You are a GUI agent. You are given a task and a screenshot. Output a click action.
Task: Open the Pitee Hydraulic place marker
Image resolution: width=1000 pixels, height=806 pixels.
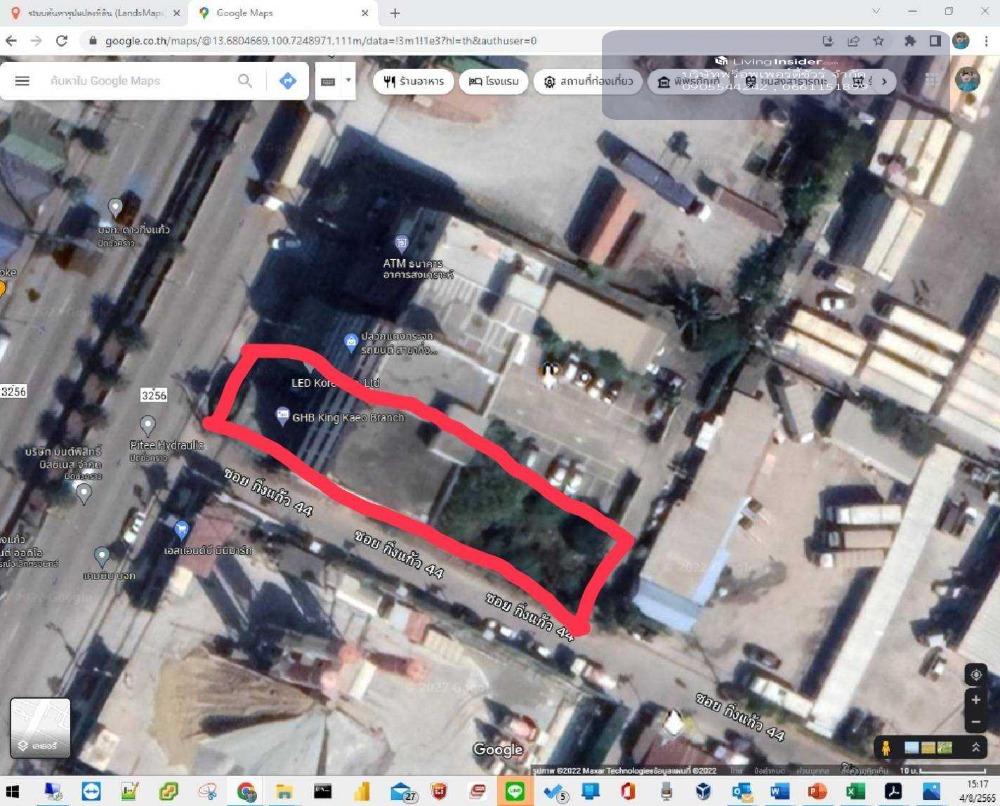[148, 425]
